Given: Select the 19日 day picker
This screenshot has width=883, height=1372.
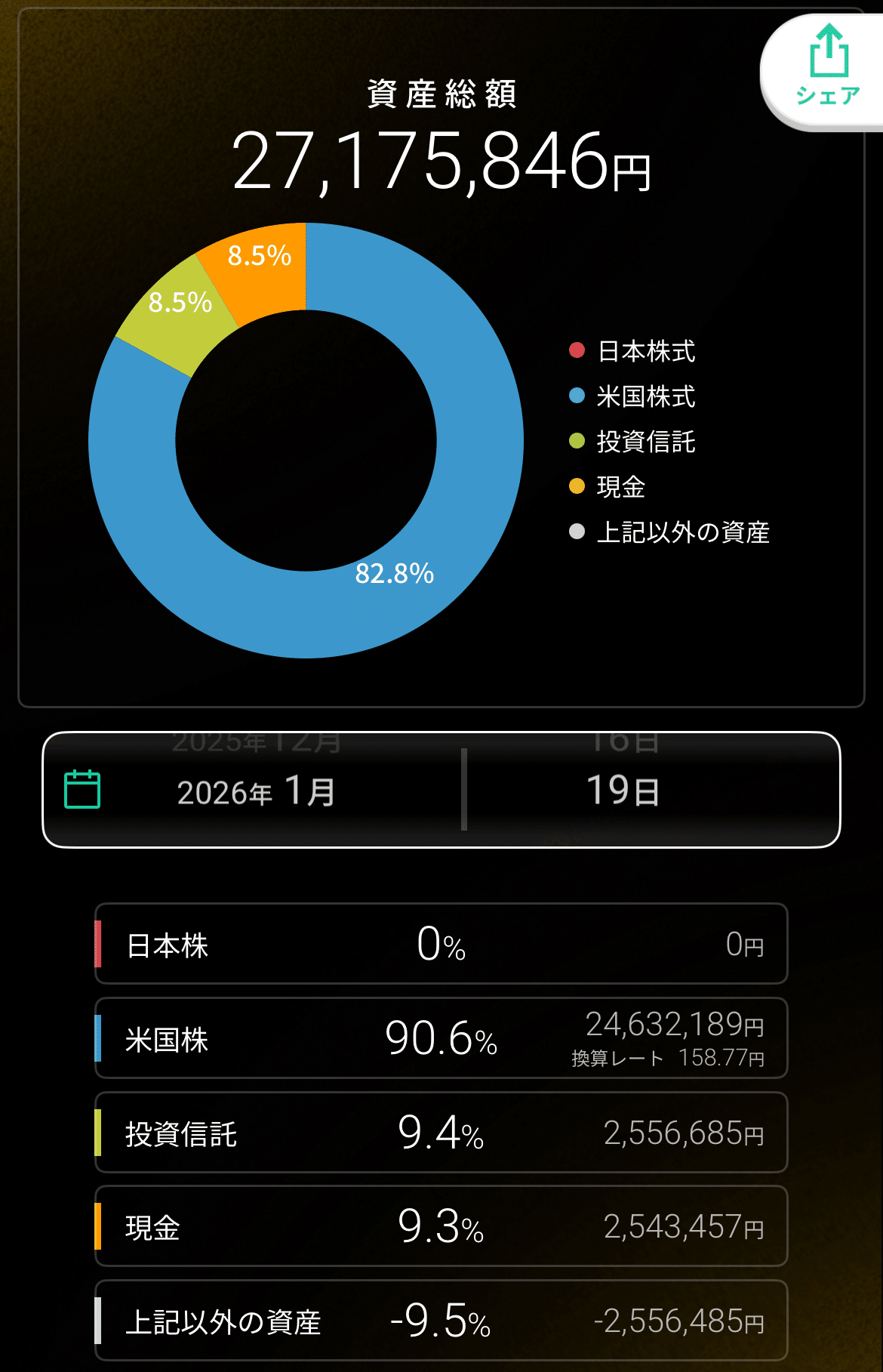Looking at the screenshot, I should pos(623,791).
